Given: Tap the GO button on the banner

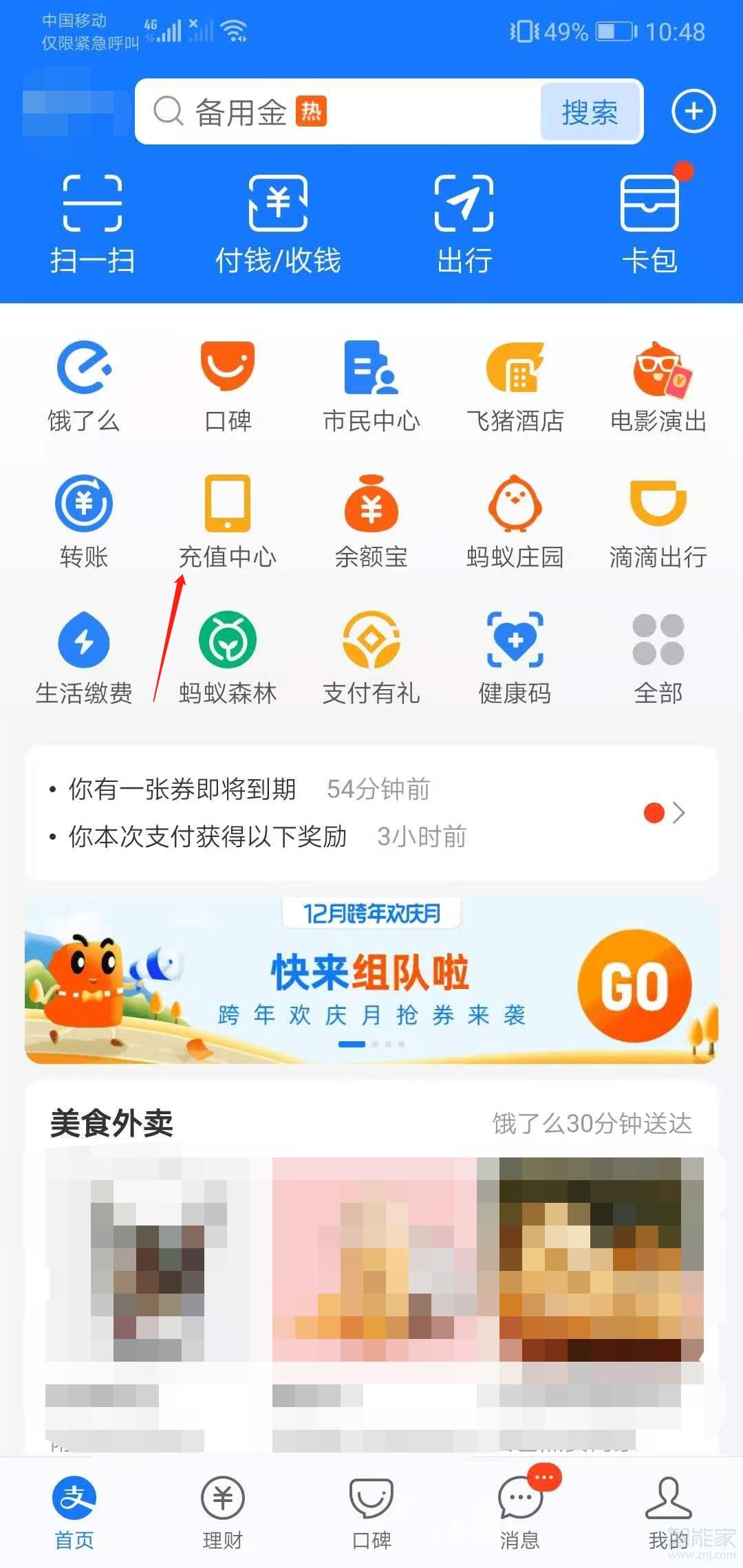Looking at the screenshot, I should 635,985.
